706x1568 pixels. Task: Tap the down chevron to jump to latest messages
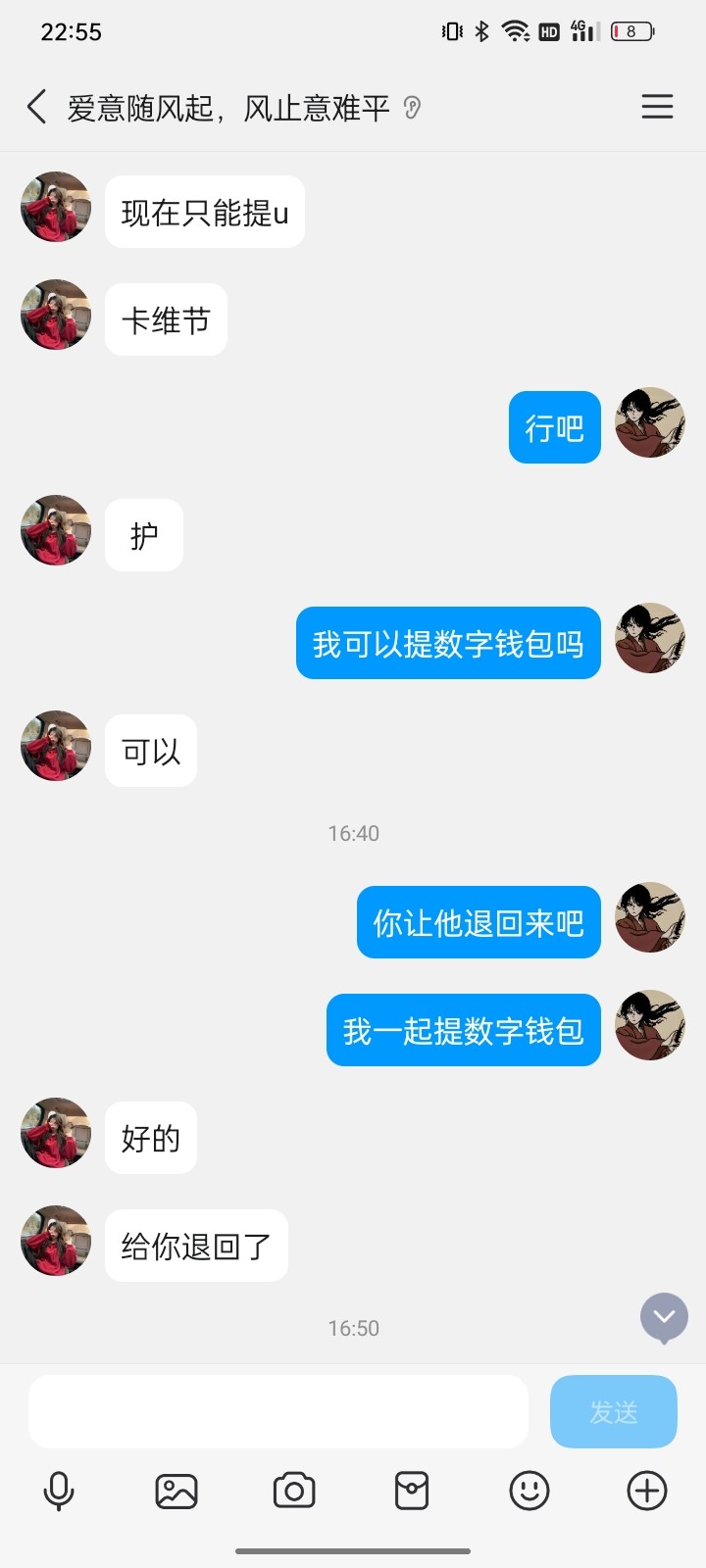pos(663,1318)
